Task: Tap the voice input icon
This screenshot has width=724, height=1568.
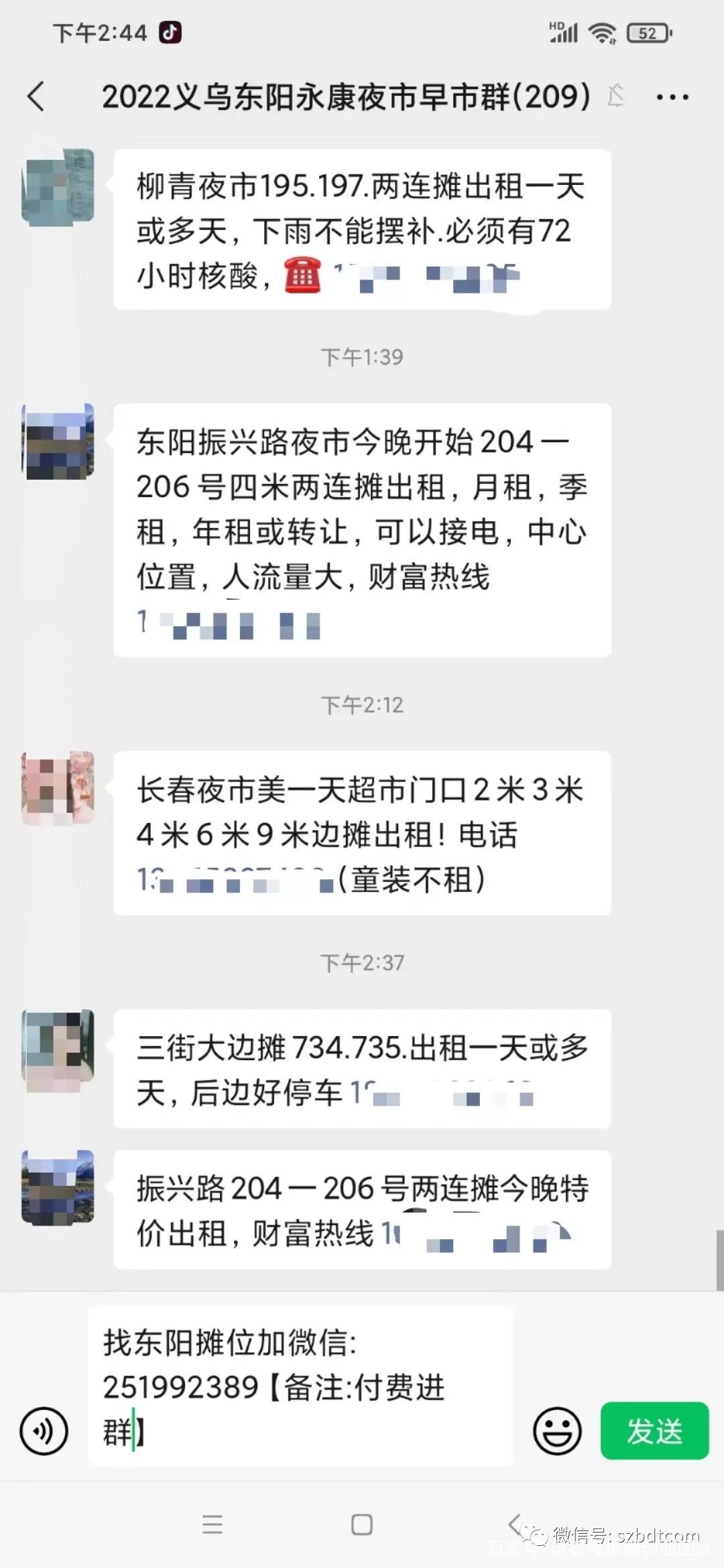Action: (44, 1431)
